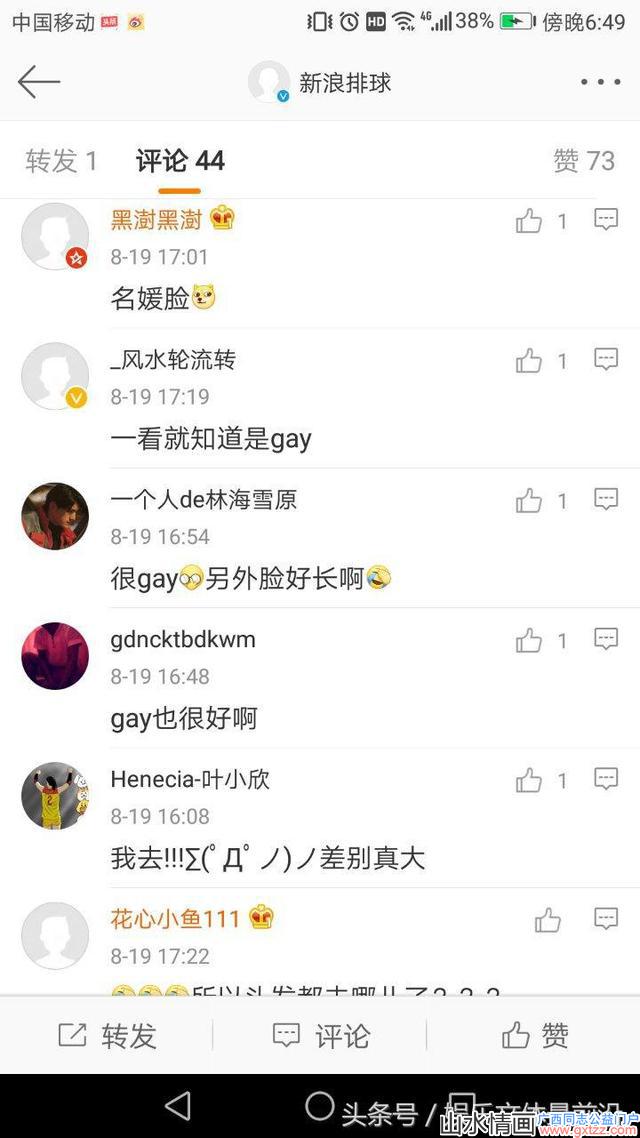Like the comment by _风水轮流转

529,361
